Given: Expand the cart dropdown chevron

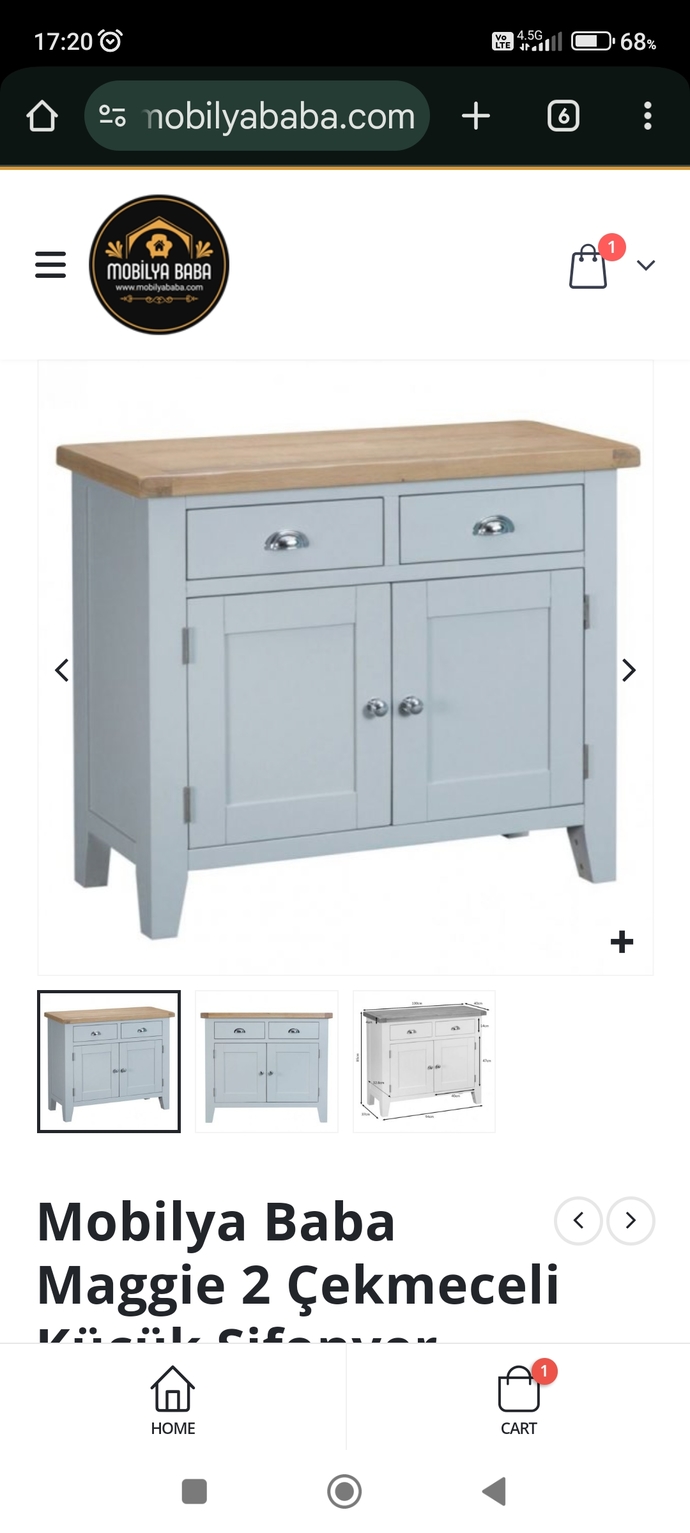Looking at the screenshot, I should (x=646, y=265).
